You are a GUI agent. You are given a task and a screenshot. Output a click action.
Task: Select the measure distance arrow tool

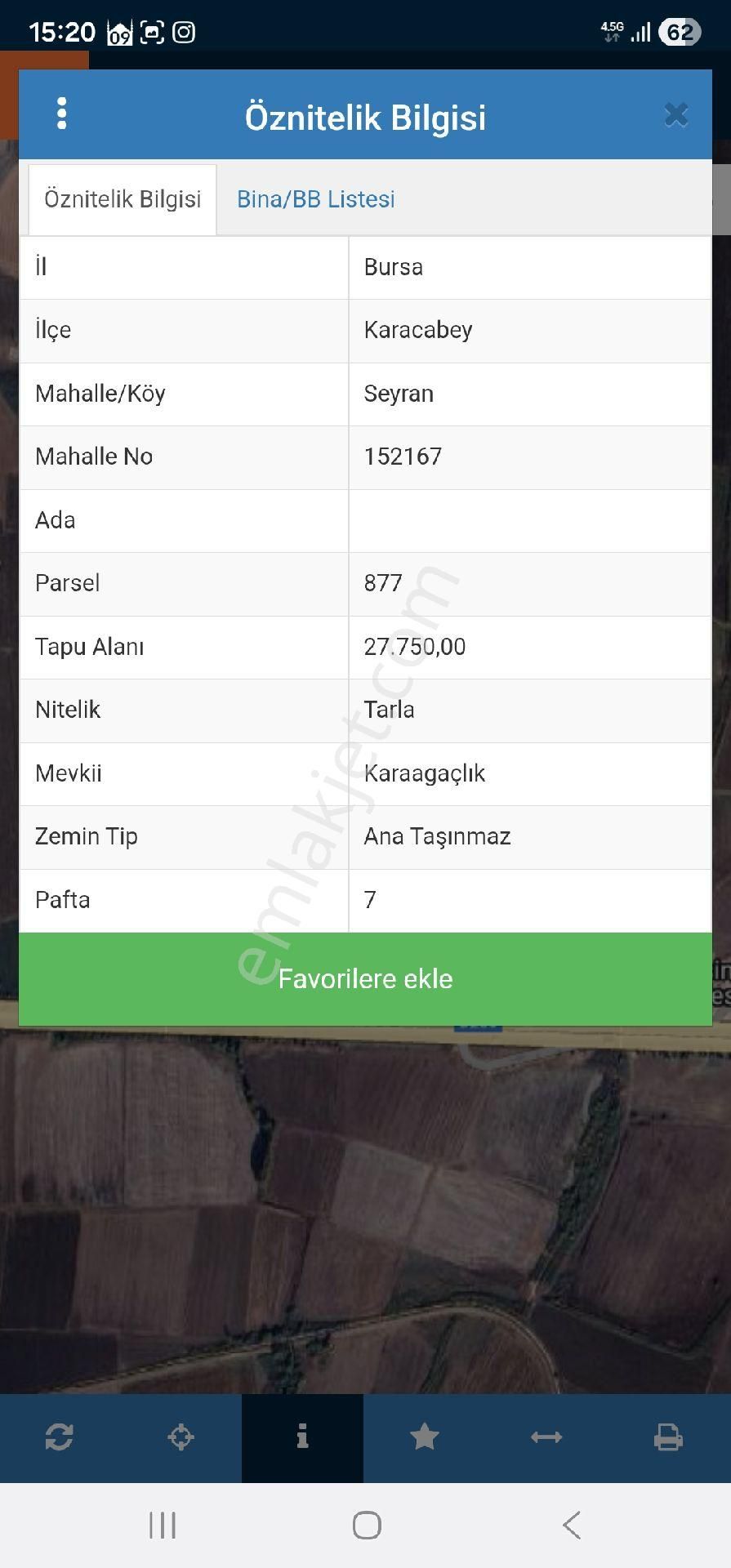click(x=546, y=1437)
